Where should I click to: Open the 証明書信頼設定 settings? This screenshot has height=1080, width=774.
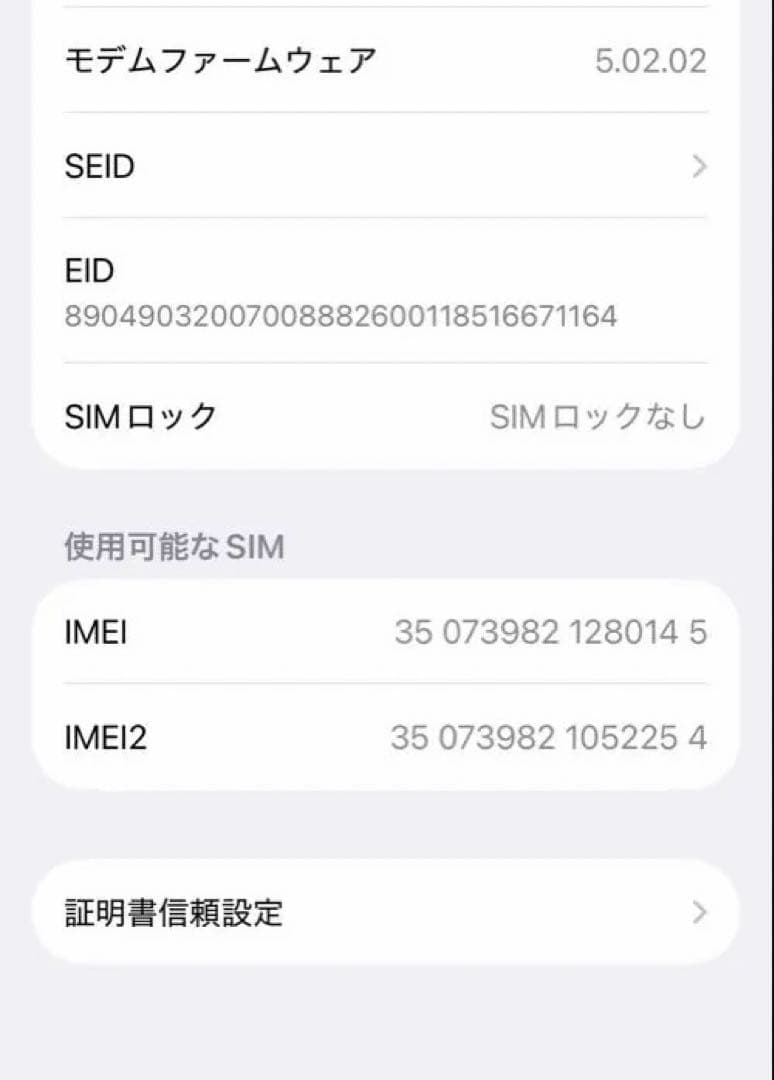387,912
